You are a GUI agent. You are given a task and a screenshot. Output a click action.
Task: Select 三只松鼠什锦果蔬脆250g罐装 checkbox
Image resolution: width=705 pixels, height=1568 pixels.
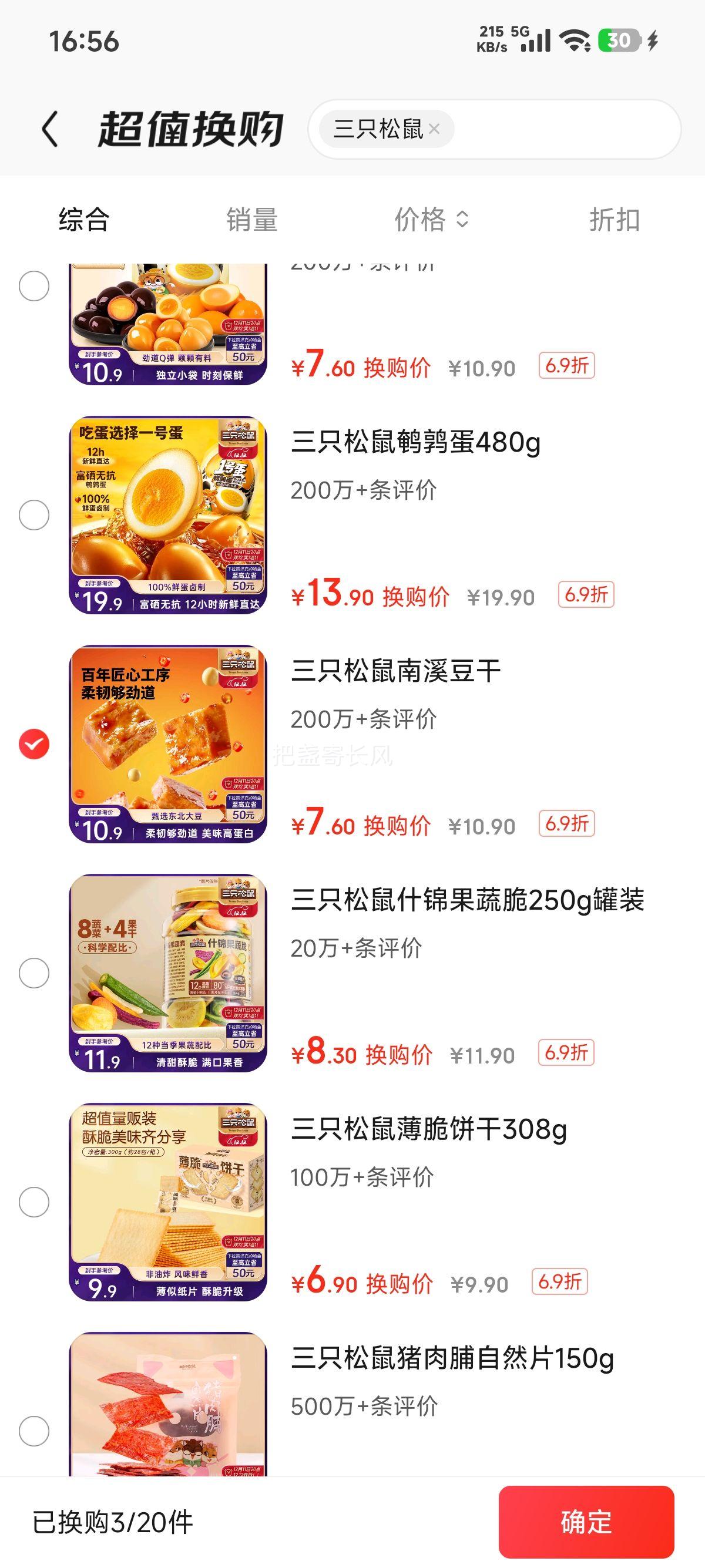(34, 973)
